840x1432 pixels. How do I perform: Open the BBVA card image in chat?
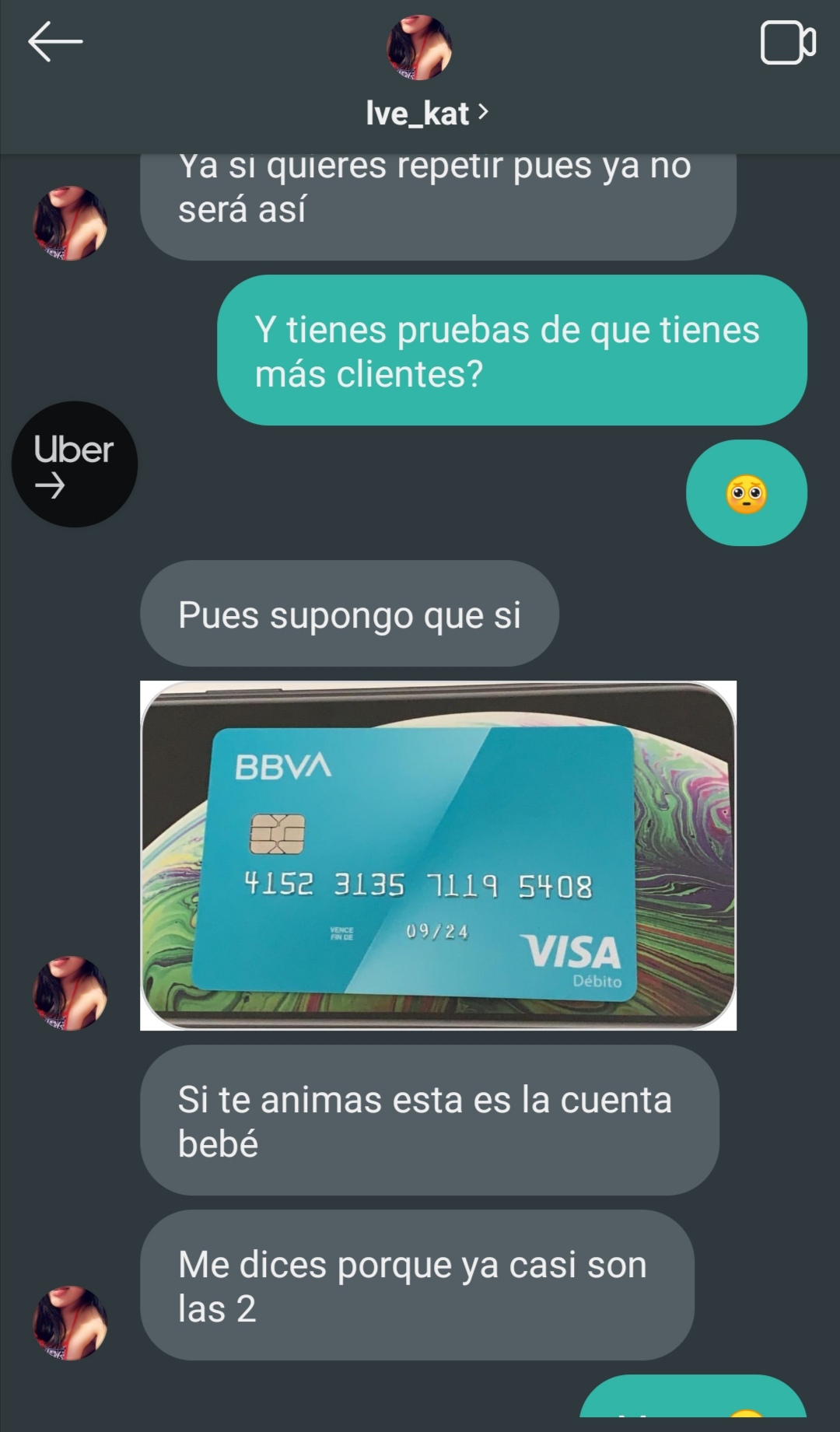click(438, 856)
